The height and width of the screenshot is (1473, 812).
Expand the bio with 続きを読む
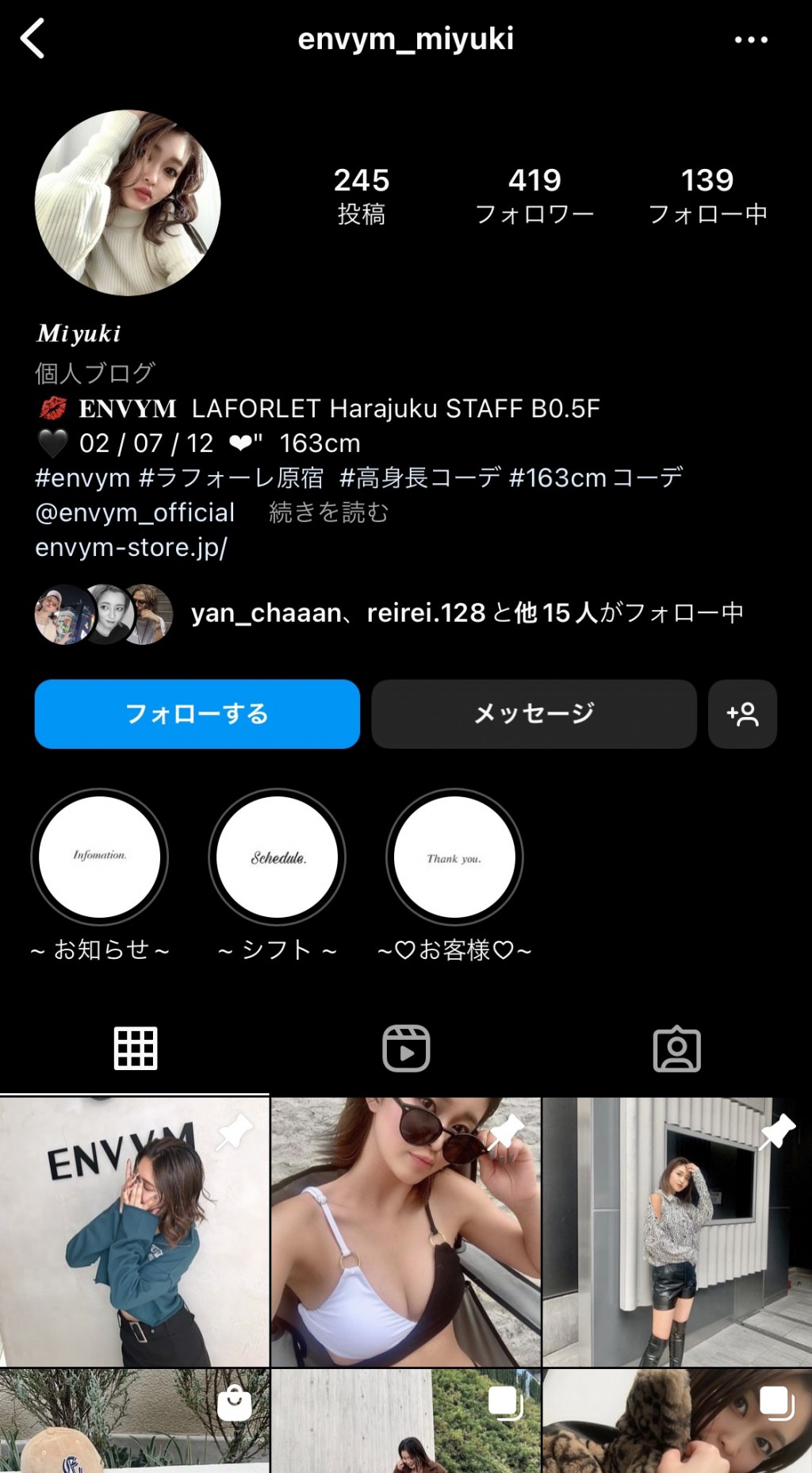327,513
